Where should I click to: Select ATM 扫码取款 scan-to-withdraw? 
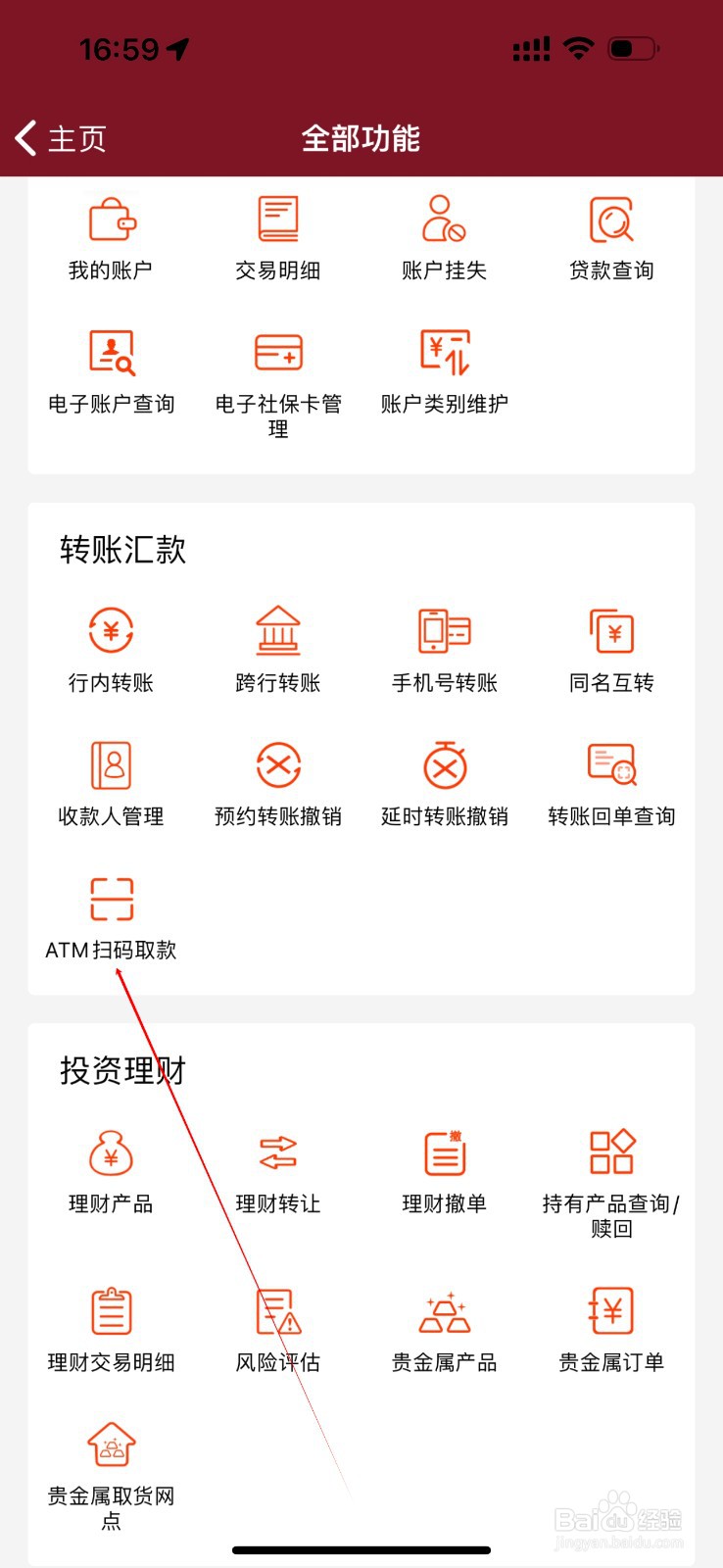tap(110, 916)
